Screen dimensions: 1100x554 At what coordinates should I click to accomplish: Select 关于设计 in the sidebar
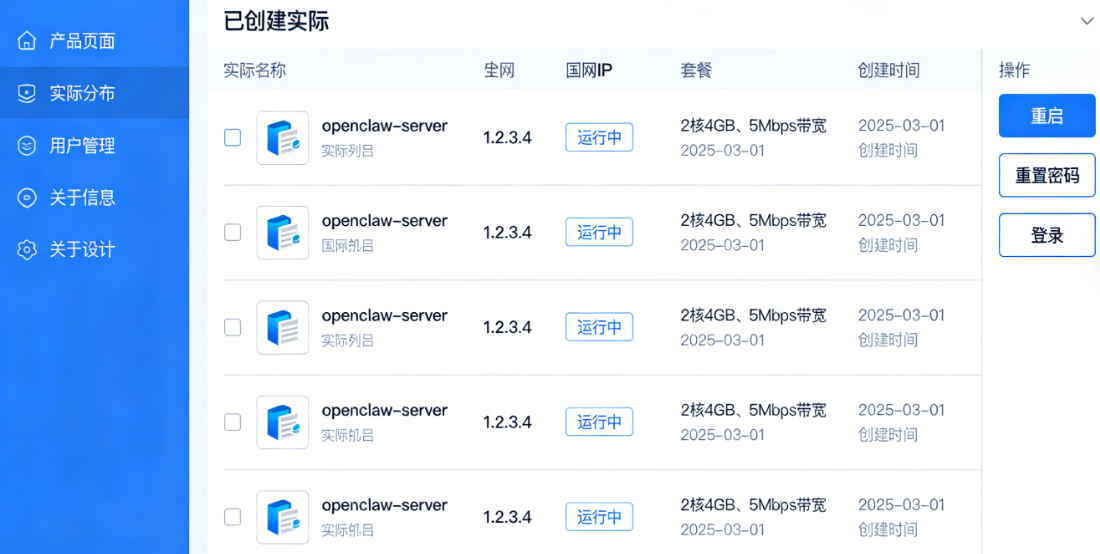(82, 249)
